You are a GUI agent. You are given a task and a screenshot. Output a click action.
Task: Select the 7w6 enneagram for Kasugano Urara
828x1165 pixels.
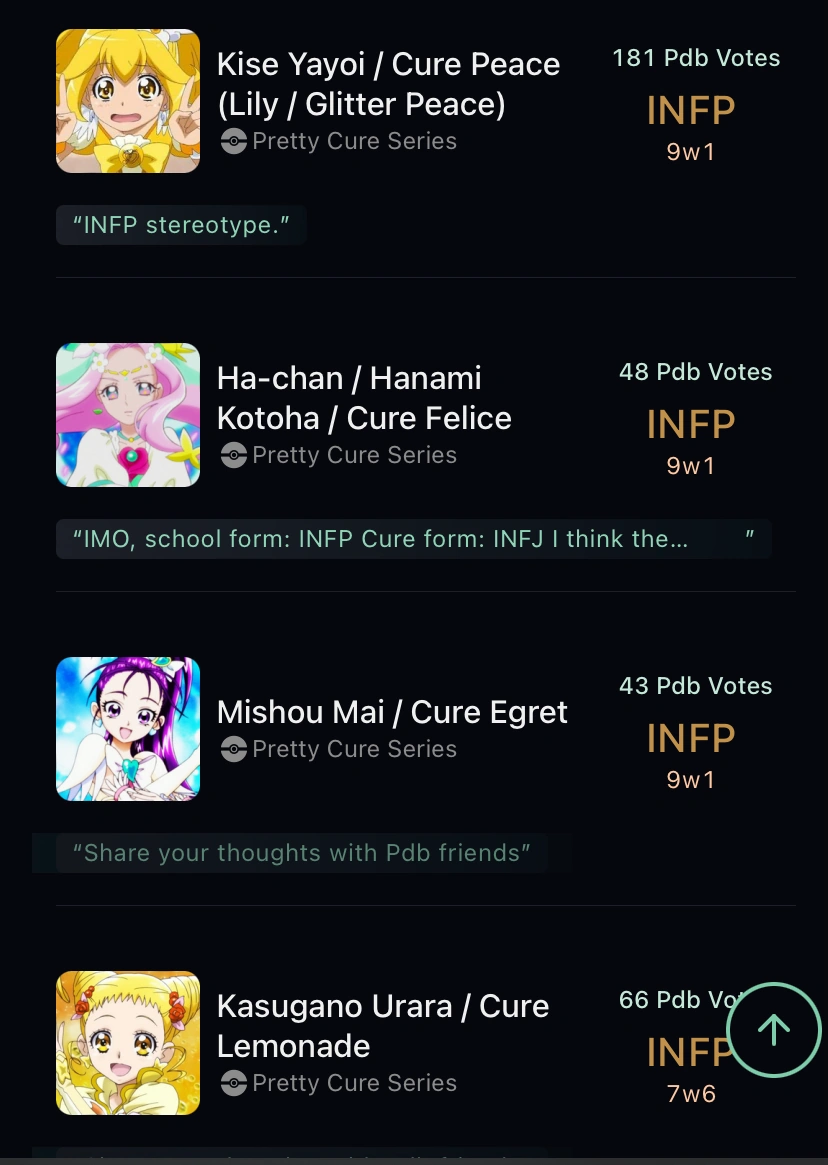pyautogui.click(x=691, y=1093)
